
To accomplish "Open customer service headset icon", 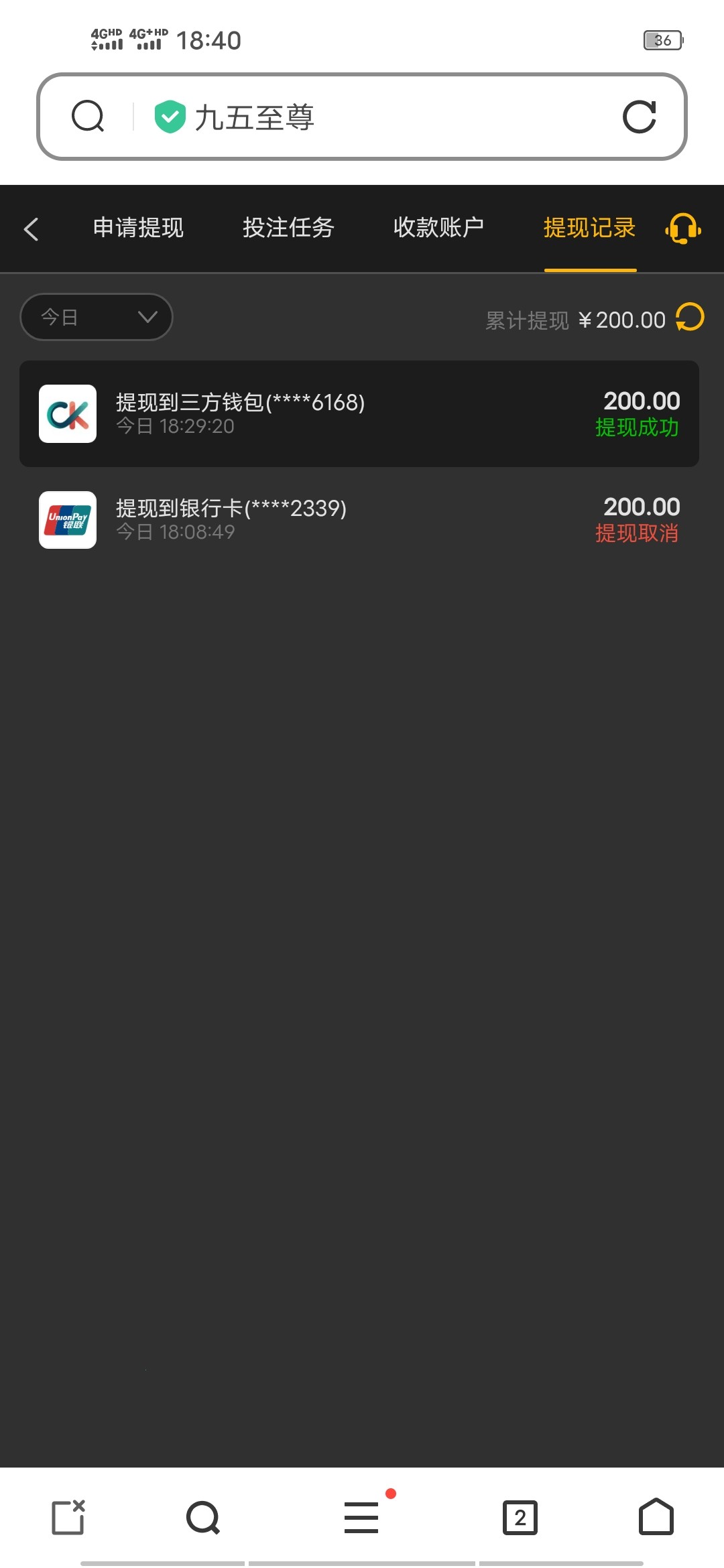I will coord(683,228).
